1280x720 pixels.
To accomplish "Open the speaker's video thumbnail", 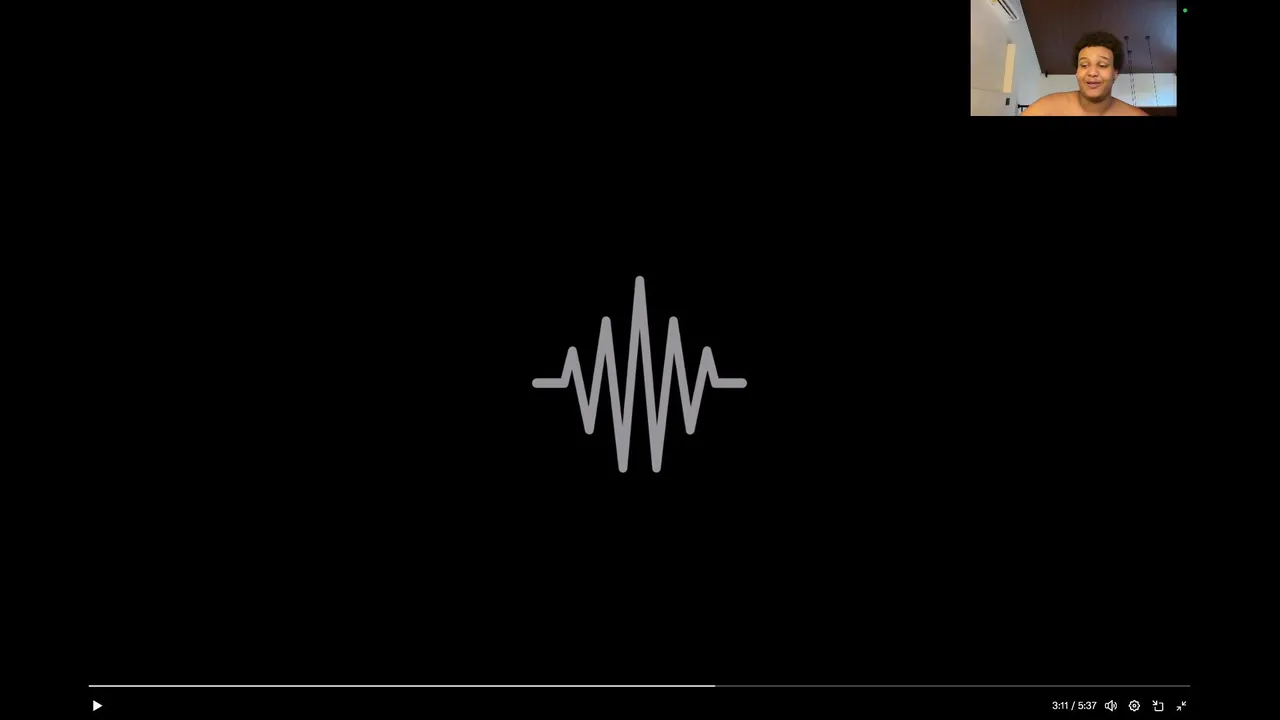I will (x=1073, y=58).
